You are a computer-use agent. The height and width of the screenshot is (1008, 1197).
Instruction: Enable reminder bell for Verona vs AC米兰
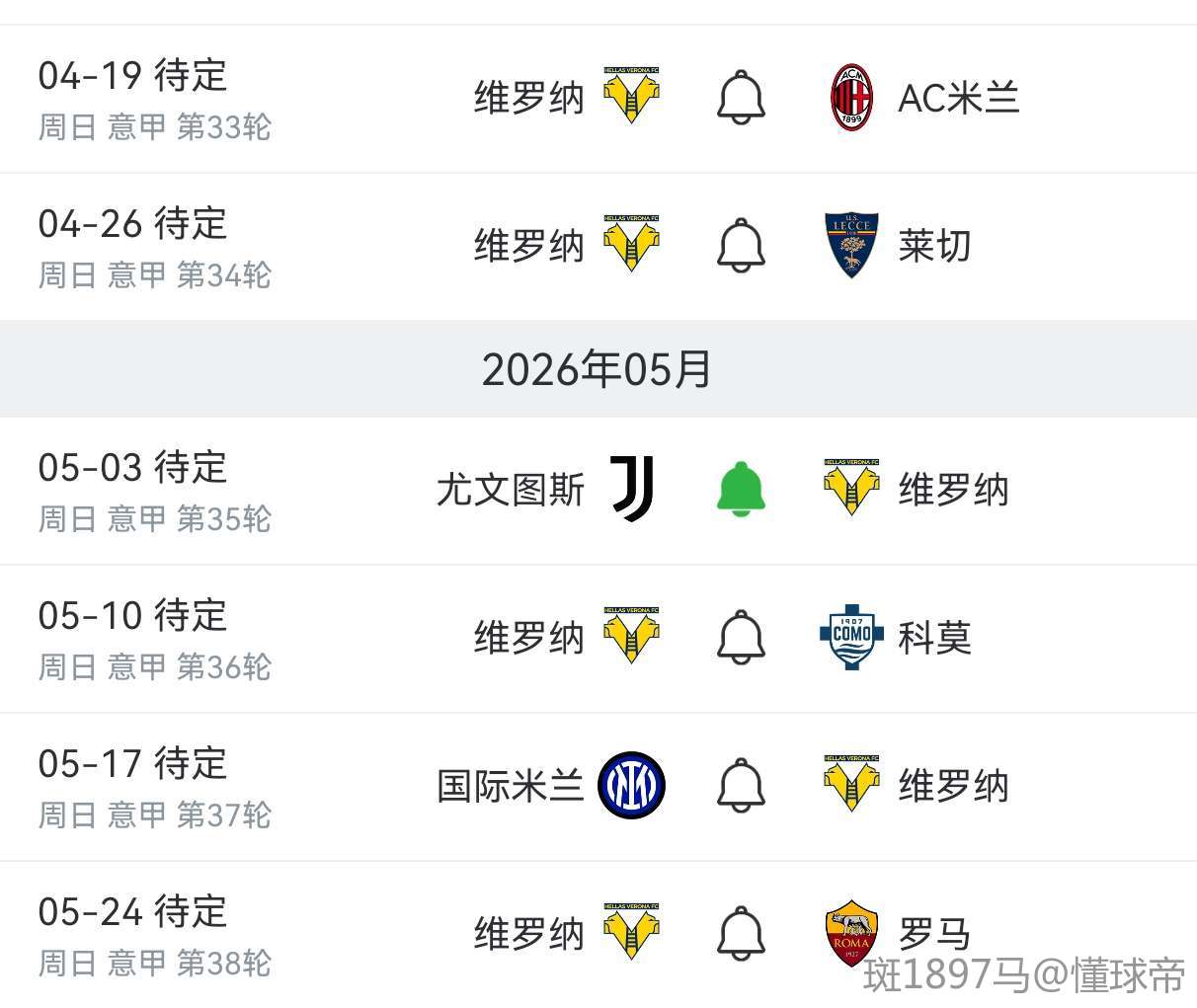(x=741, y=98)
